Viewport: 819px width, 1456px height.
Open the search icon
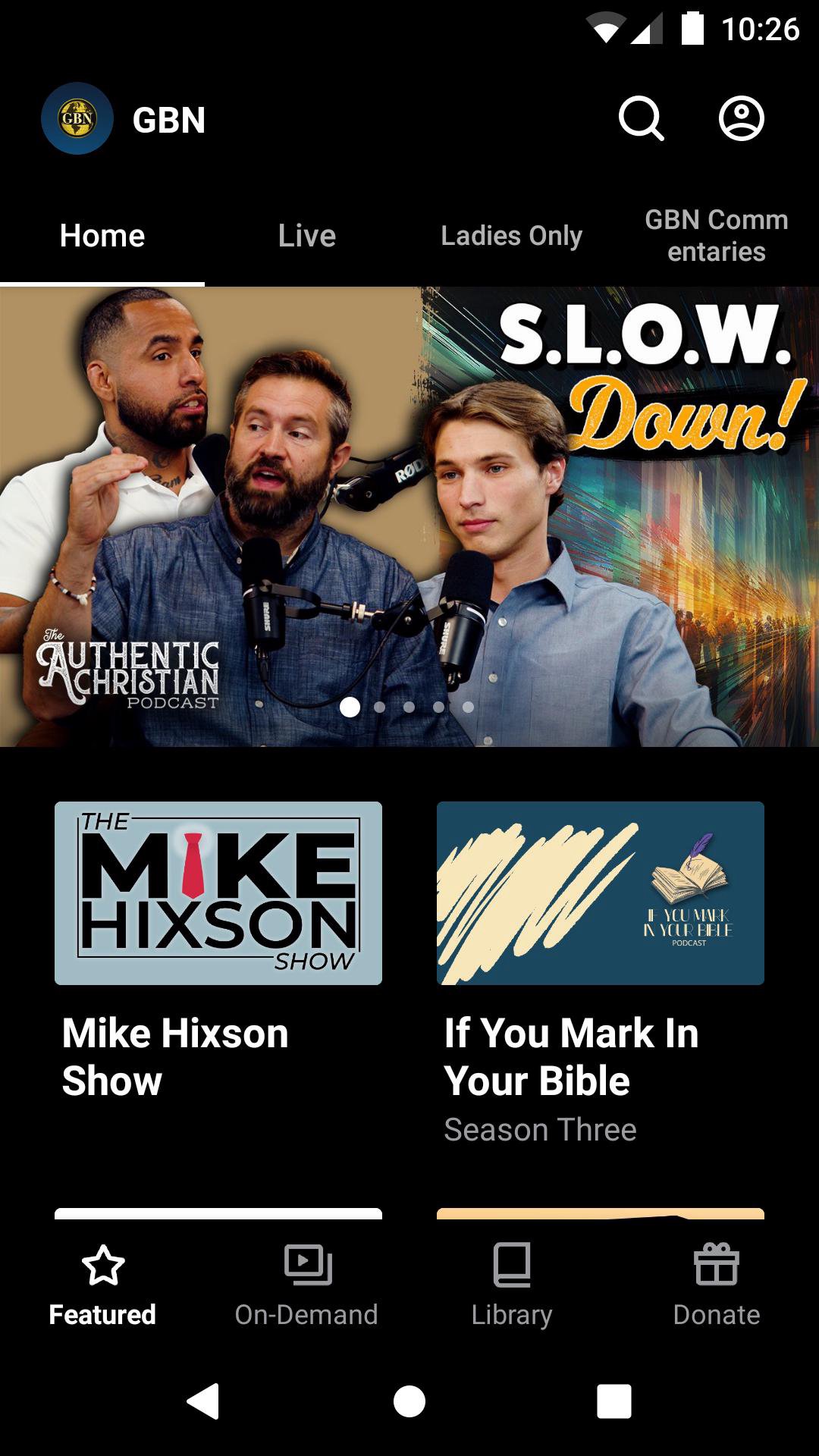click(641, 119)
